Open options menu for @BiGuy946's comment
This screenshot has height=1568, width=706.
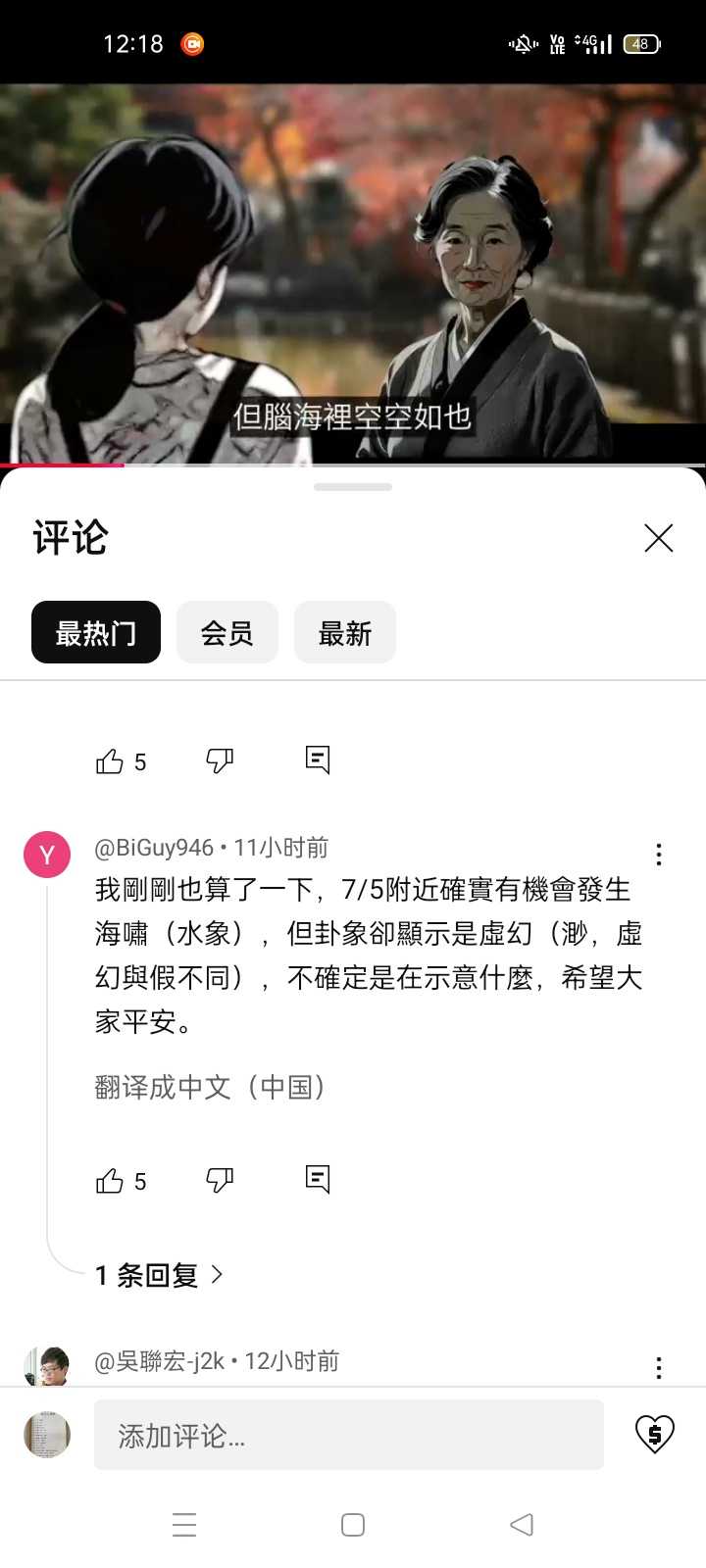[x=658, y=855]
